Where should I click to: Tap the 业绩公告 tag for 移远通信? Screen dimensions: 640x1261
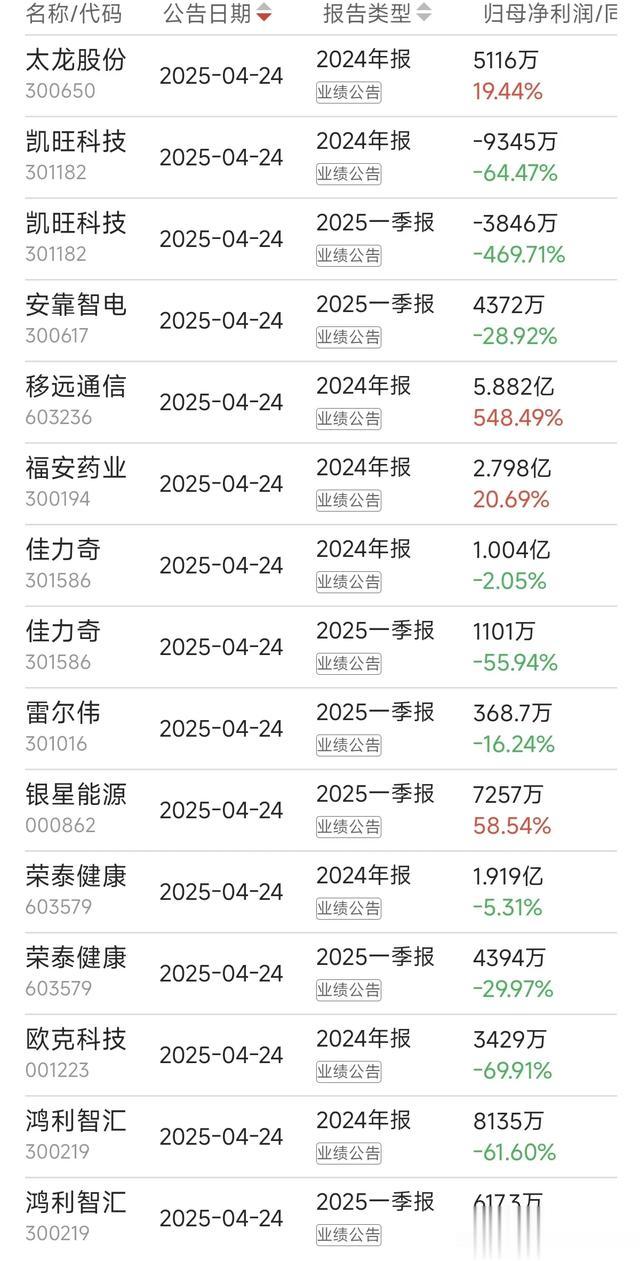tap(349, 419)
